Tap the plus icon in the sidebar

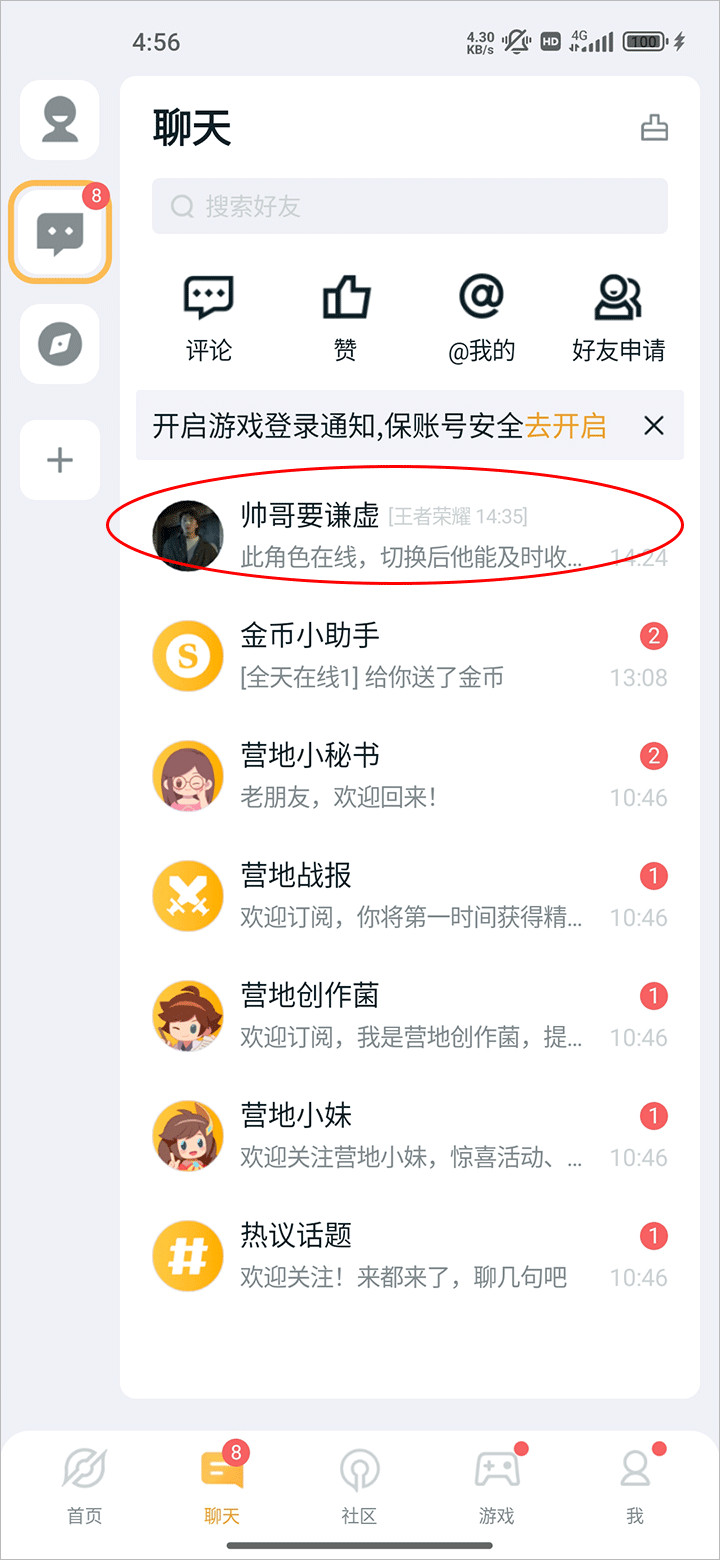coord(60,460)
